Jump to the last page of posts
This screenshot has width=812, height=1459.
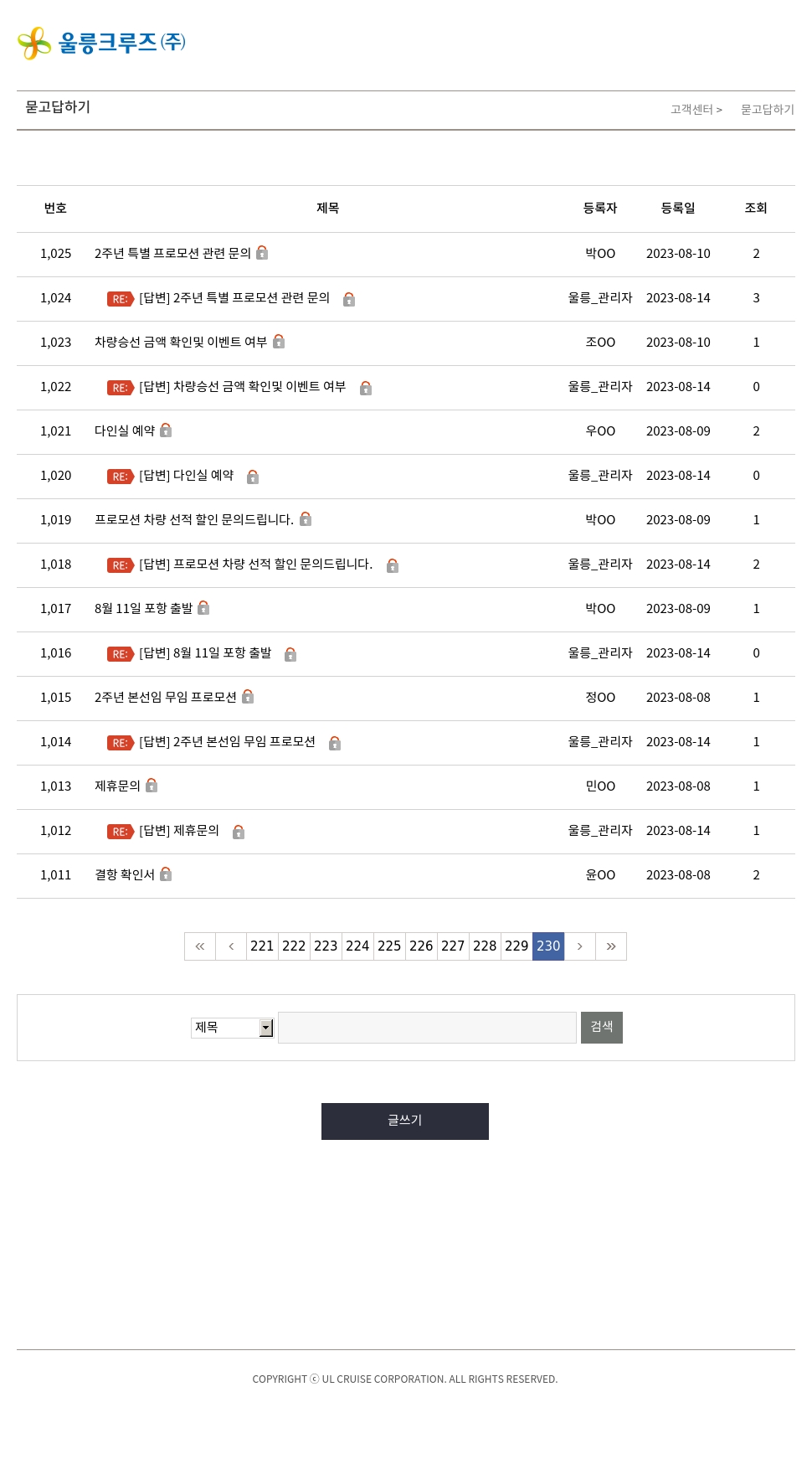[x=611, y=946]
